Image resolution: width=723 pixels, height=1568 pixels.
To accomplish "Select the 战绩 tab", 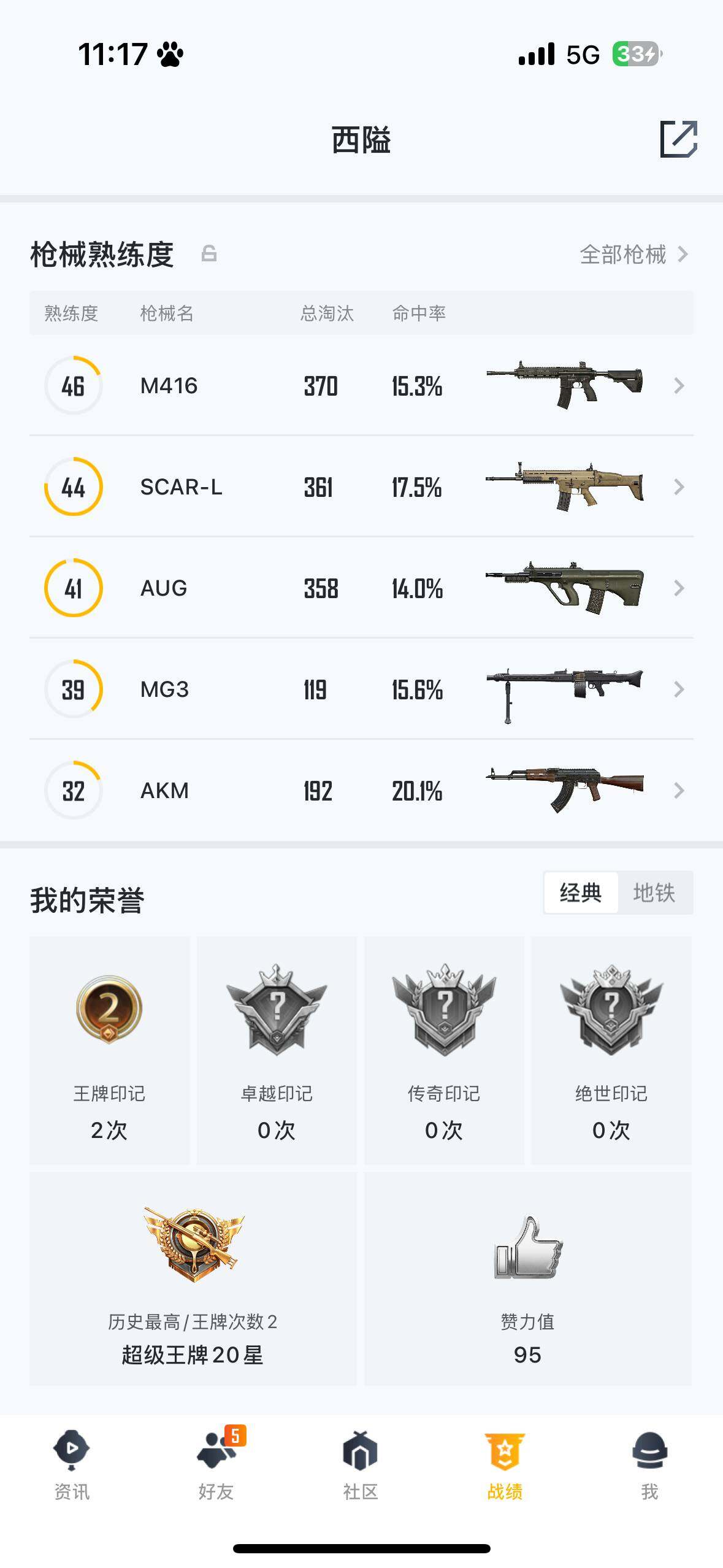I will pyautogui.click(x=505, y=1464).
